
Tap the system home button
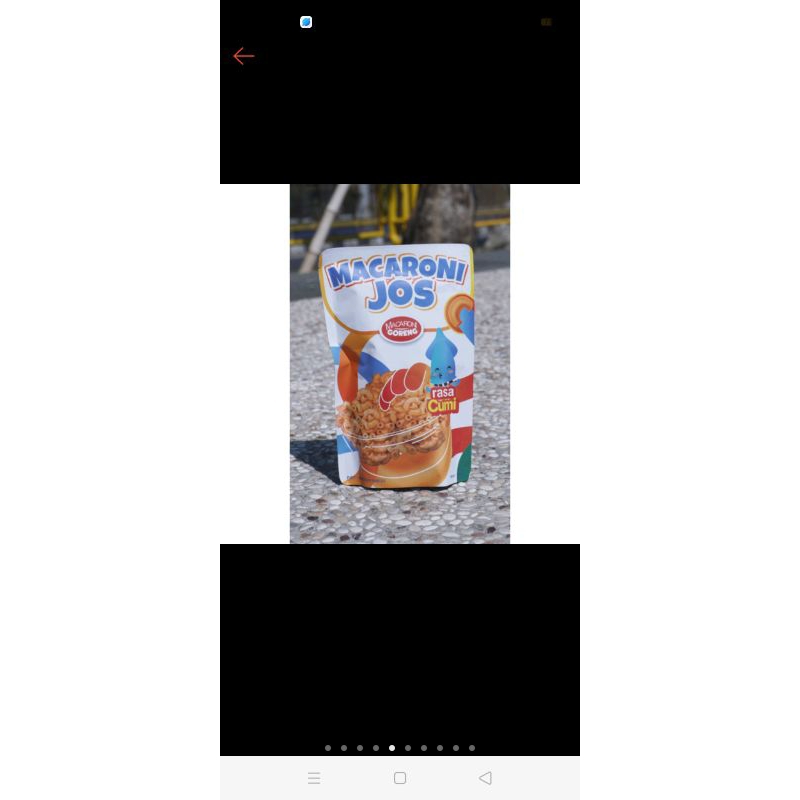400,778
